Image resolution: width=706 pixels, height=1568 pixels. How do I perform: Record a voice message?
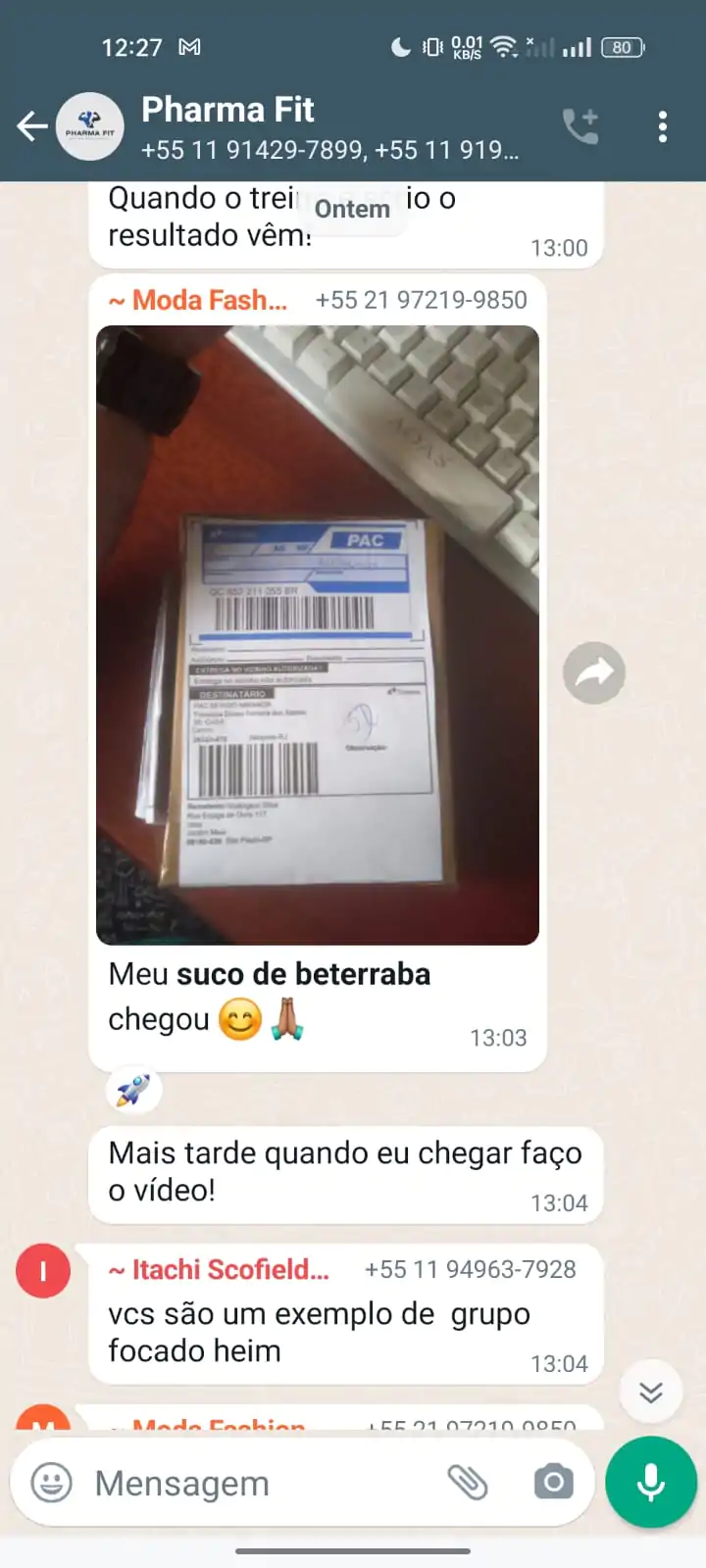click(x=651, y=1483)
